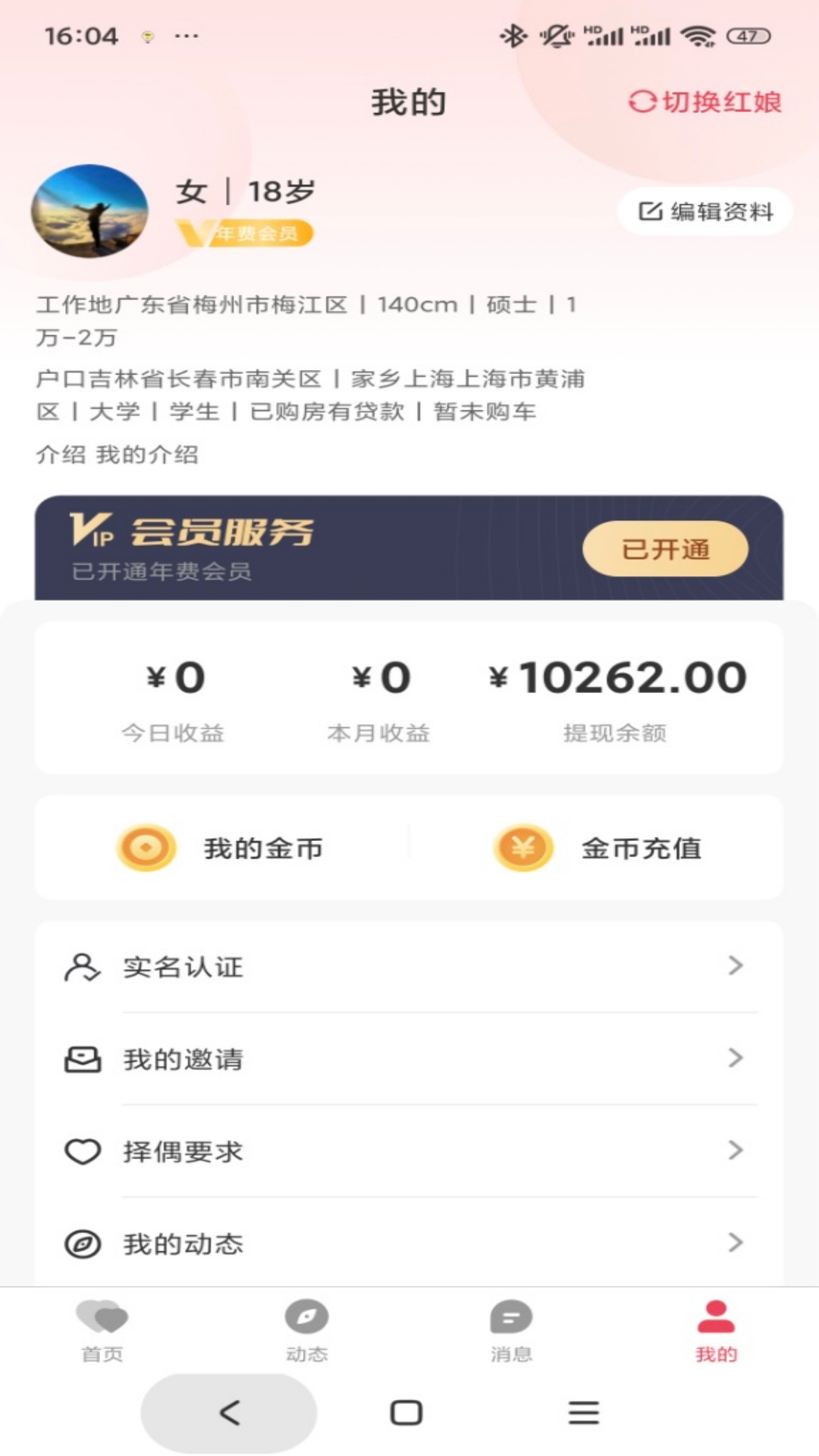The image size is (819, 1456).
Task: Tap the 切换红娘 switch matchmaker button
Action: 704,104
